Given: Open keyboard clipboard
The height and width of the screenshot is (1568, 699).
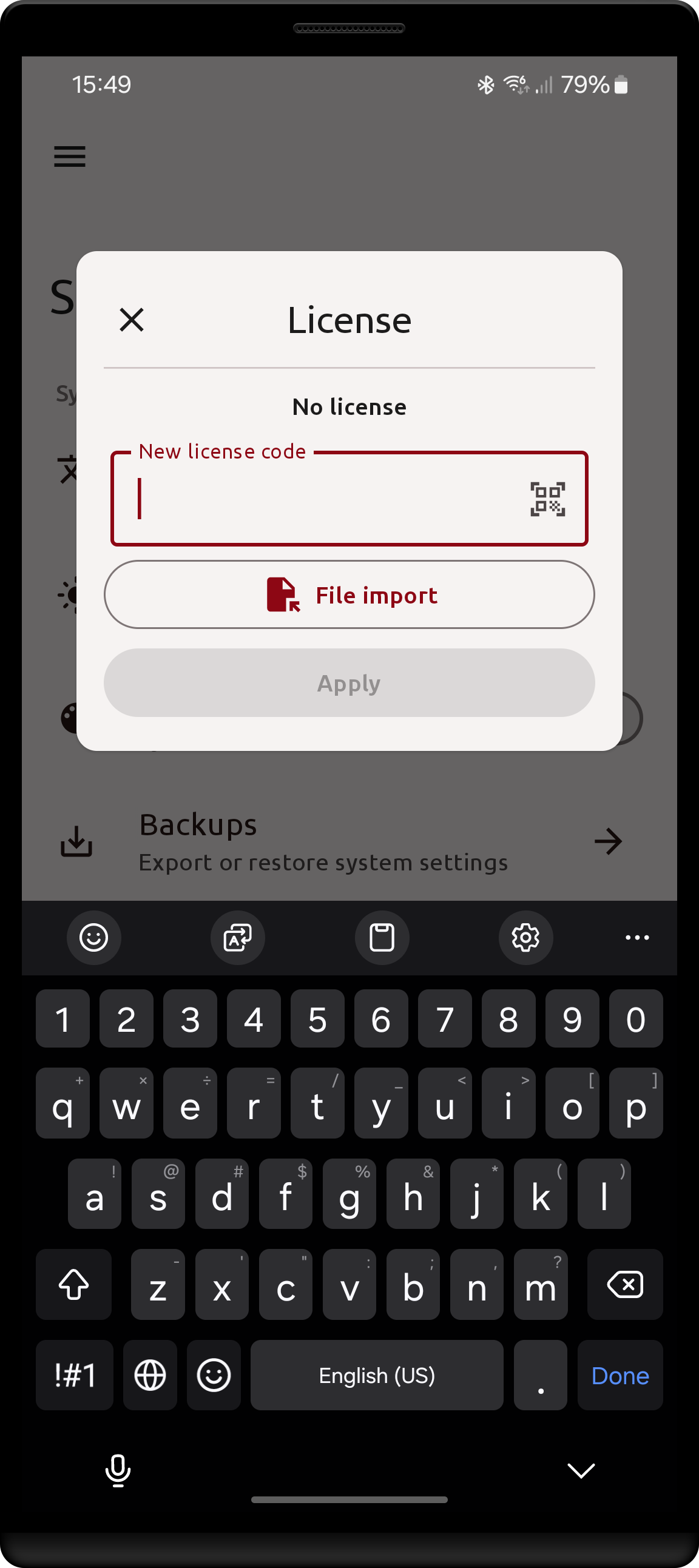Looking at the screenshot, I should click(x=382, y=937).
